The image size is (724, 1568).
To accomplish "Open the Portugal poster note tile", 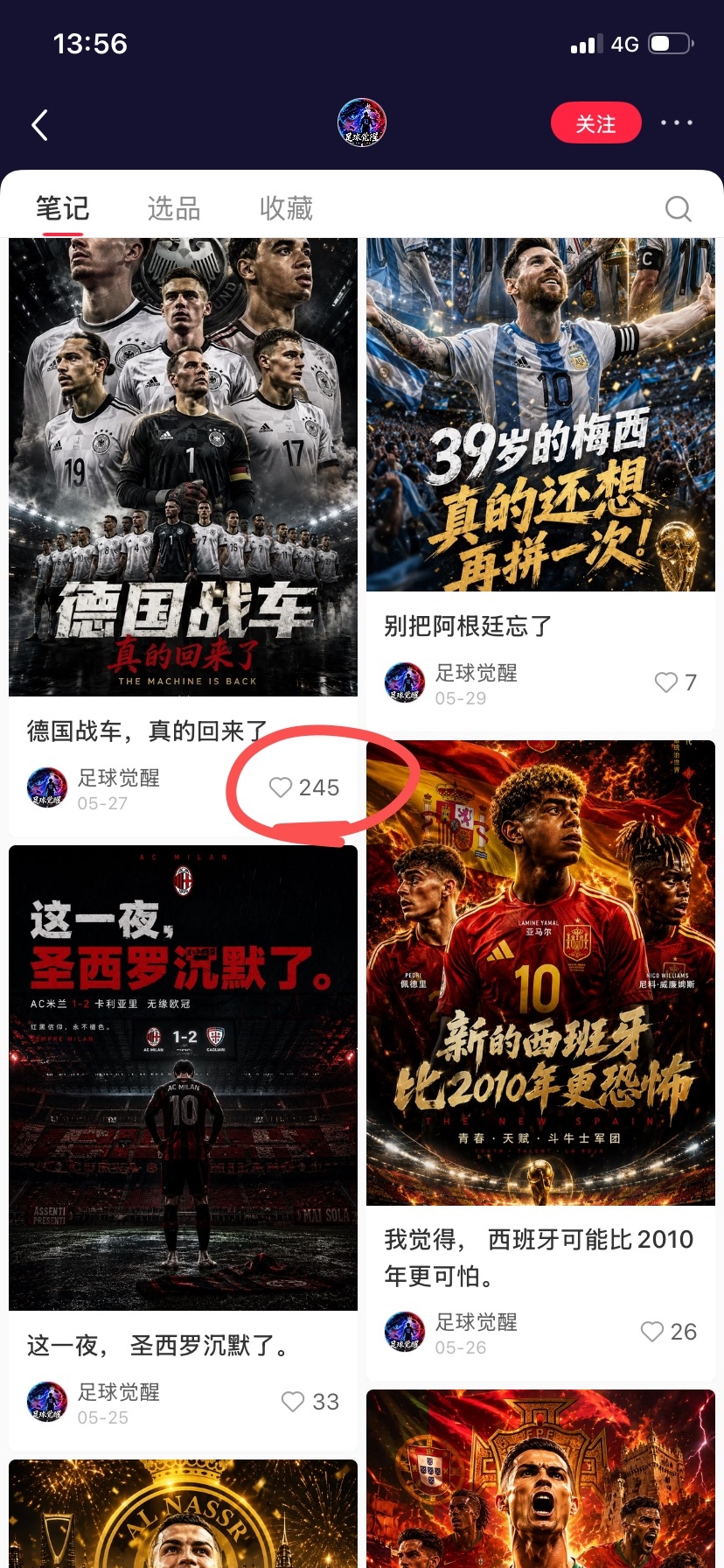I will click(x=540, y=1479).
